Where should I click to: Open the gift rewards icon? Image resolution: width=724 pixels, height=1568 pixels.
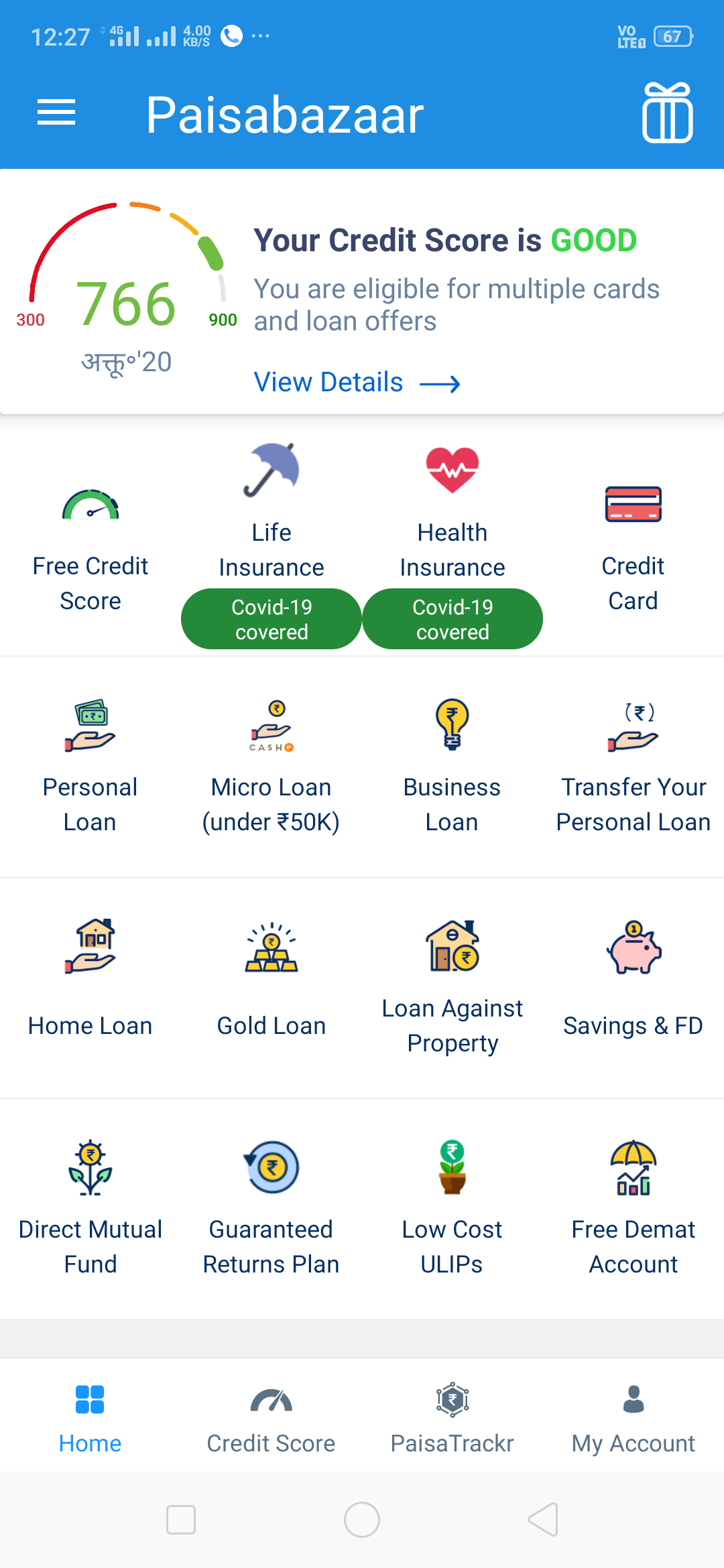tap(668, 113)
